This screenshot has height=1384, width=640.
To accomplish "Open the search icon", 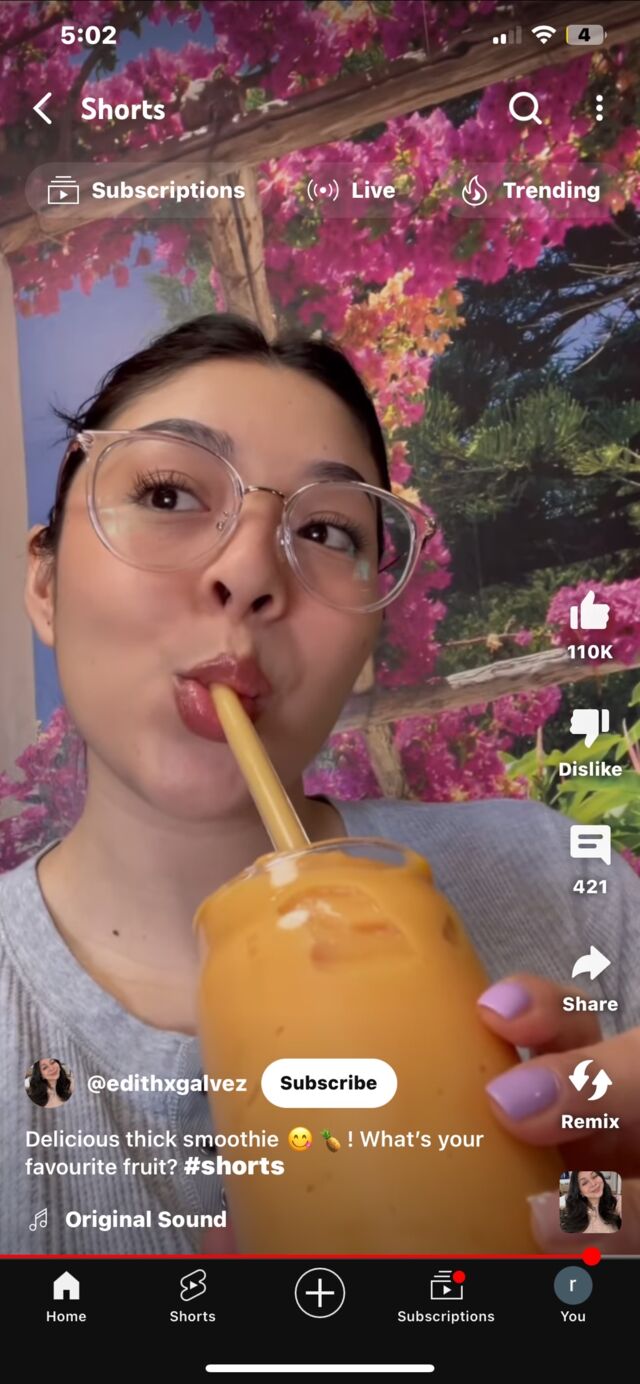I will click(x=525, y=108).
